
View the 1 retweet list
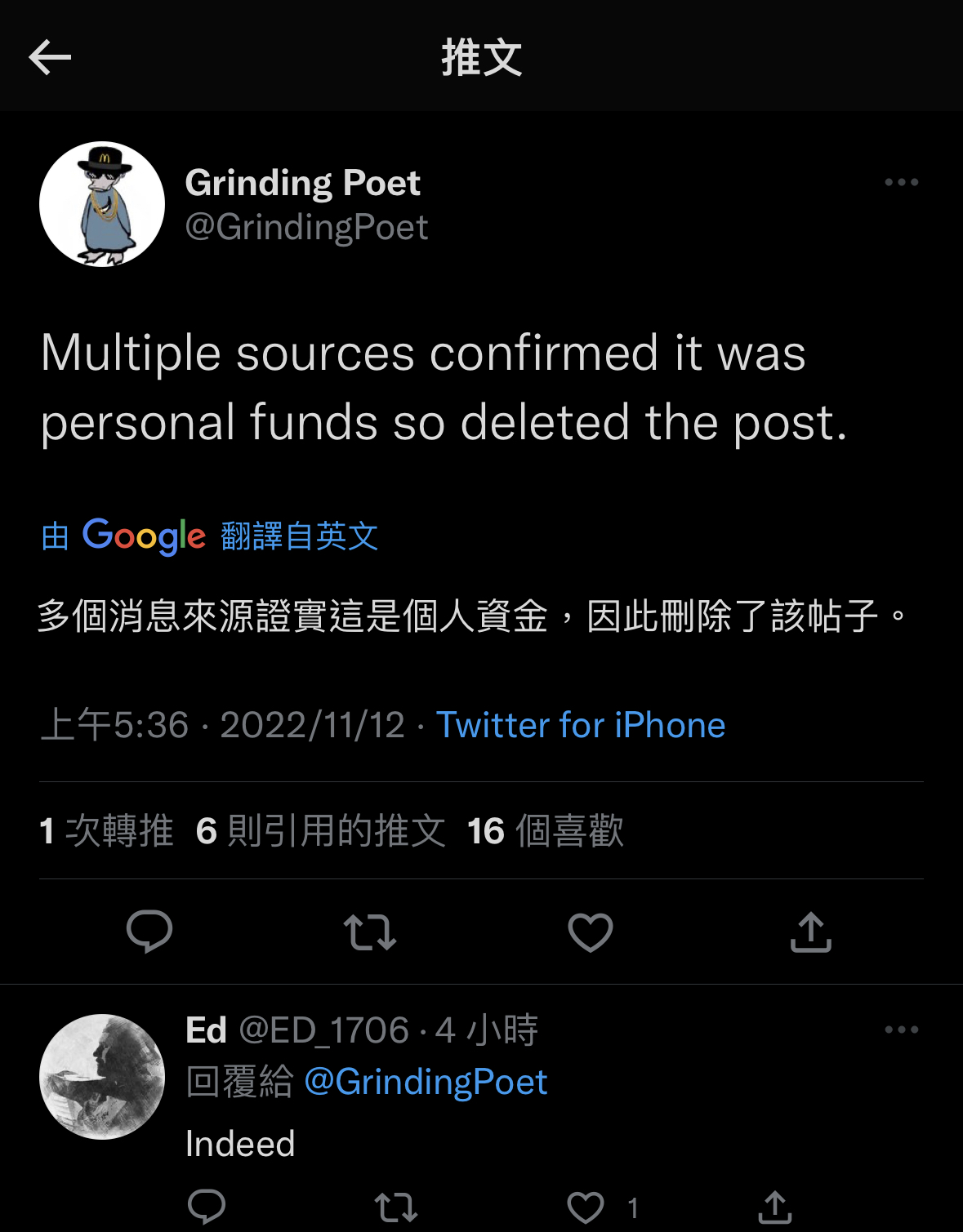(106, 831)
